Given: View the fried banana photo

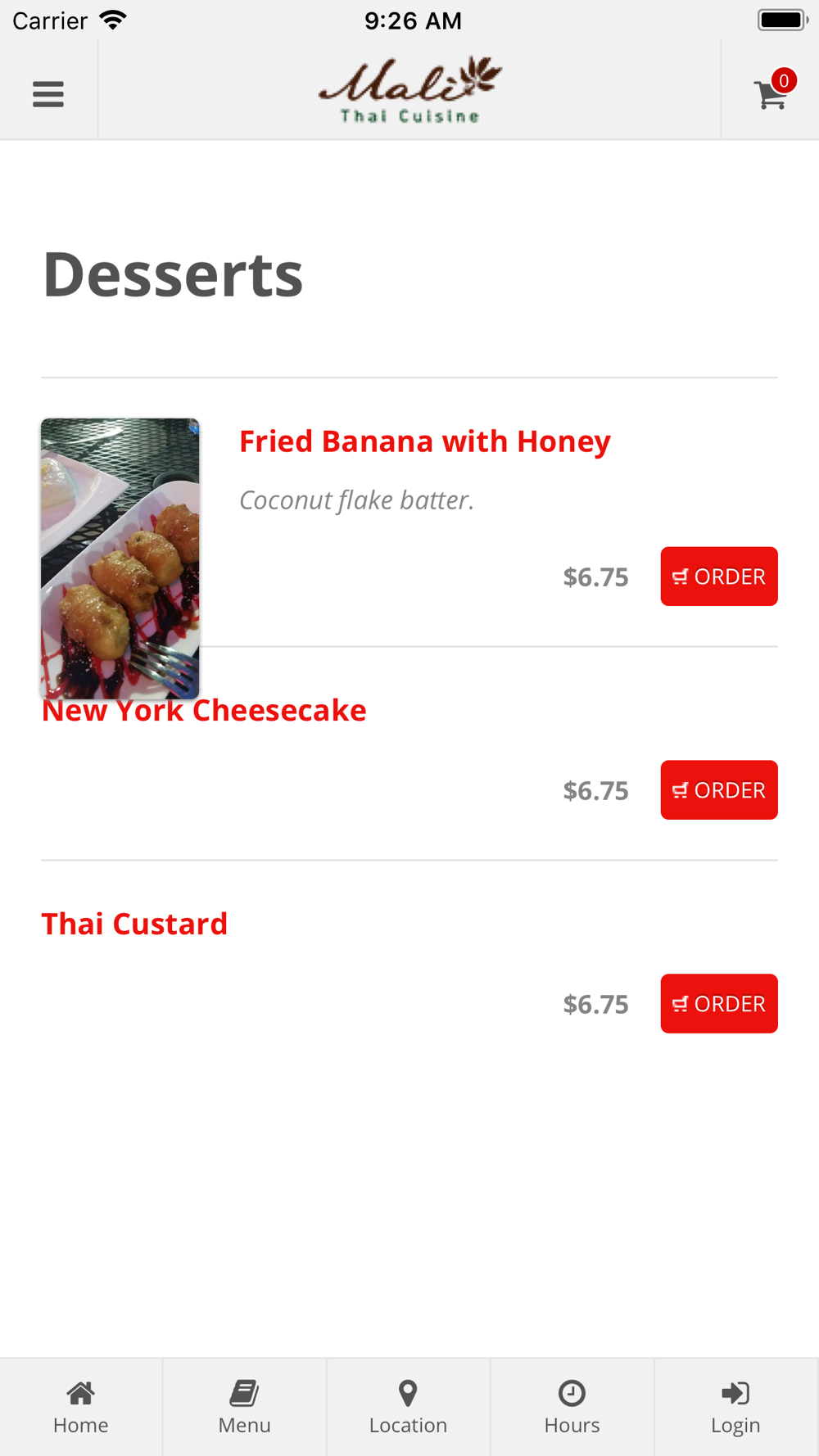Looking at the screenshot, I should [120, 558].
